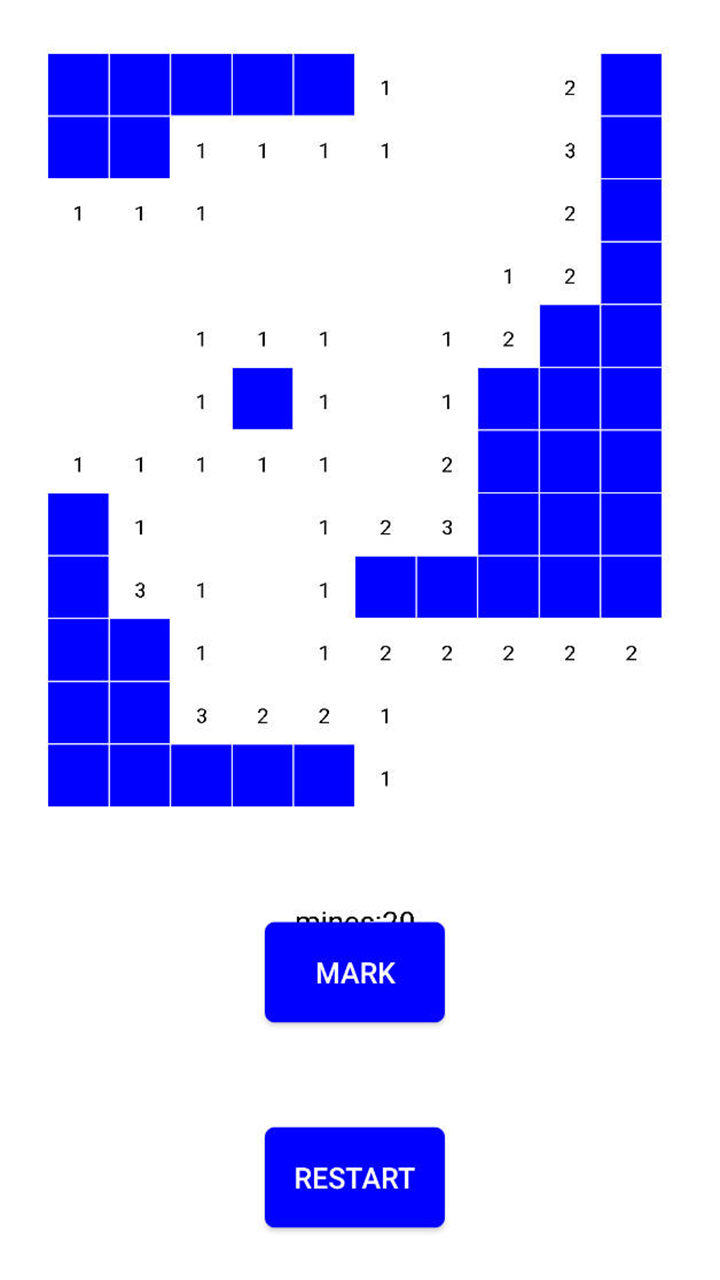Image resolution: width=720 pixels, height=1280 pixels.
Task: Reveal the lone covered cell surrounded by 1s
Action: [262, 399]
